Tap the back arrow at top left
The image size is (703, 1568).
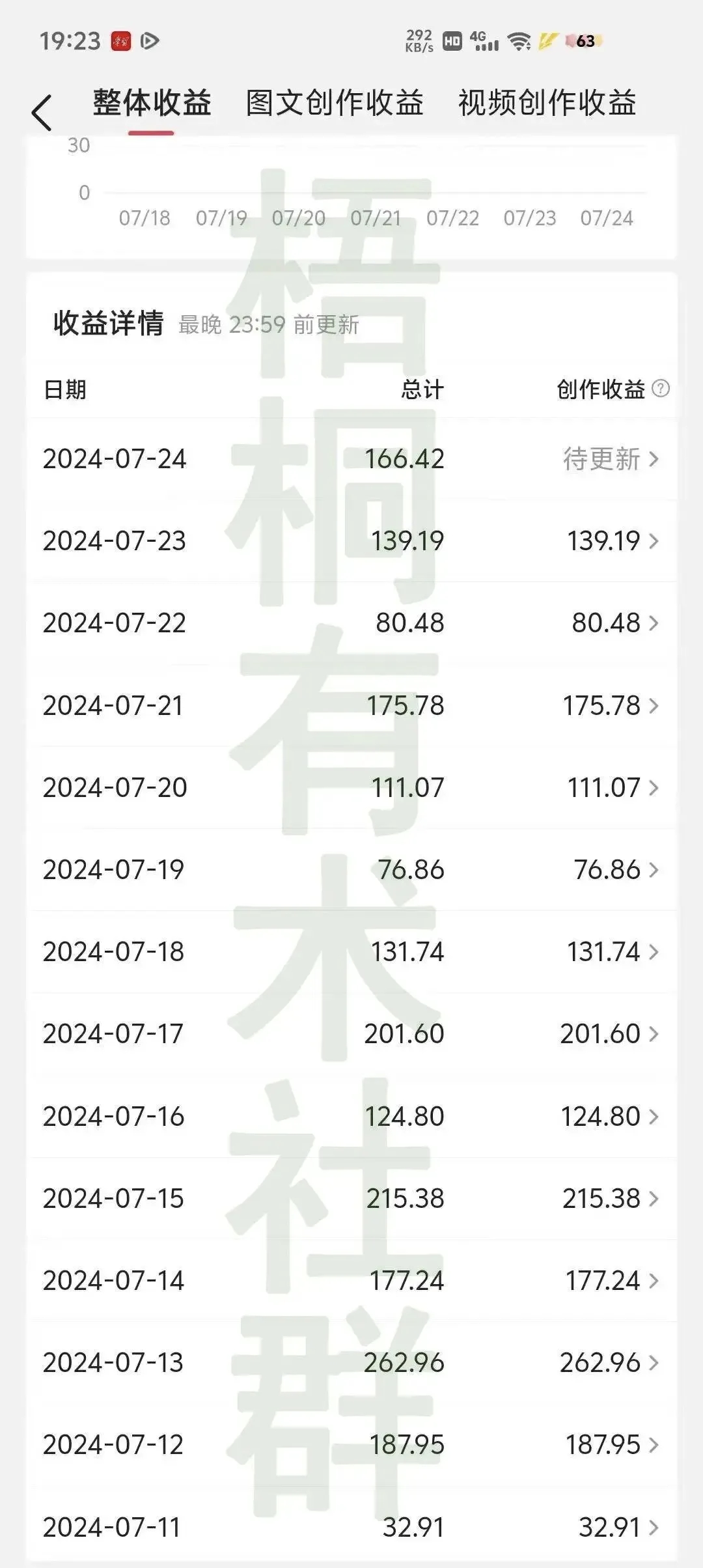(x=42, y=111)
